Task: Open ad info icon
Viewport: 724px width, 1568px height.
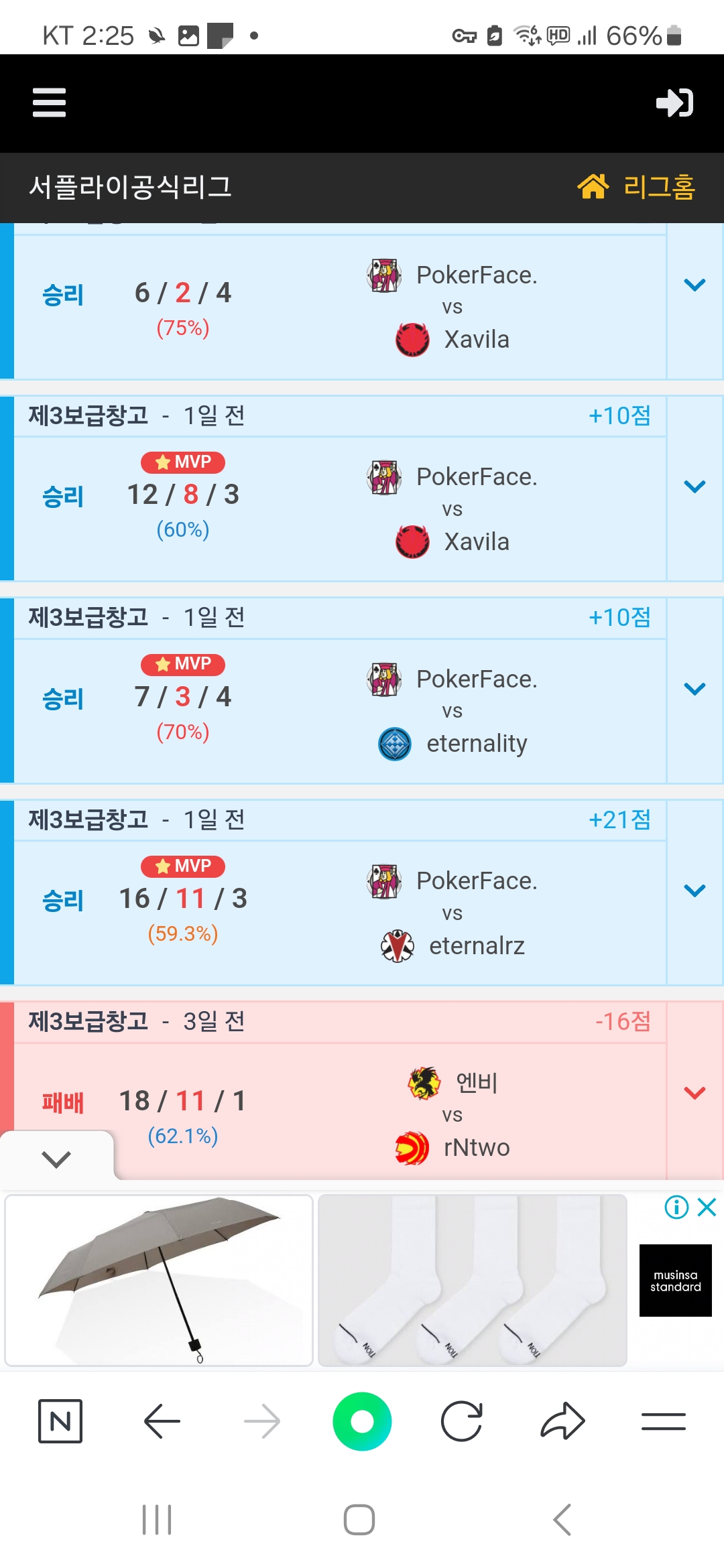Action: (x=676, y=1207)
